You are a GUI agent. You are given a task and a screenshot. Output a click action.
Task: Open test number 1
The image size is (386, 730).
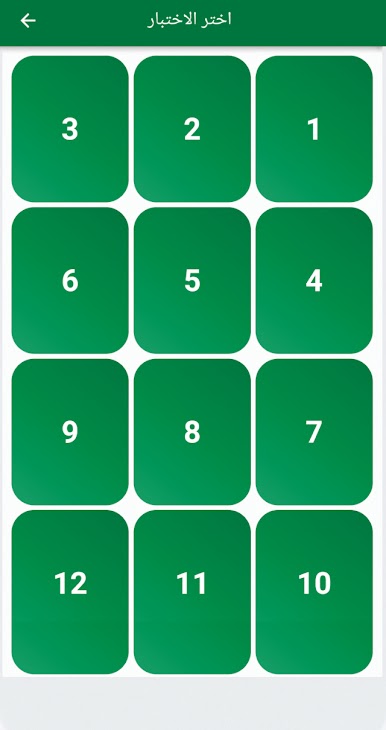314,129
